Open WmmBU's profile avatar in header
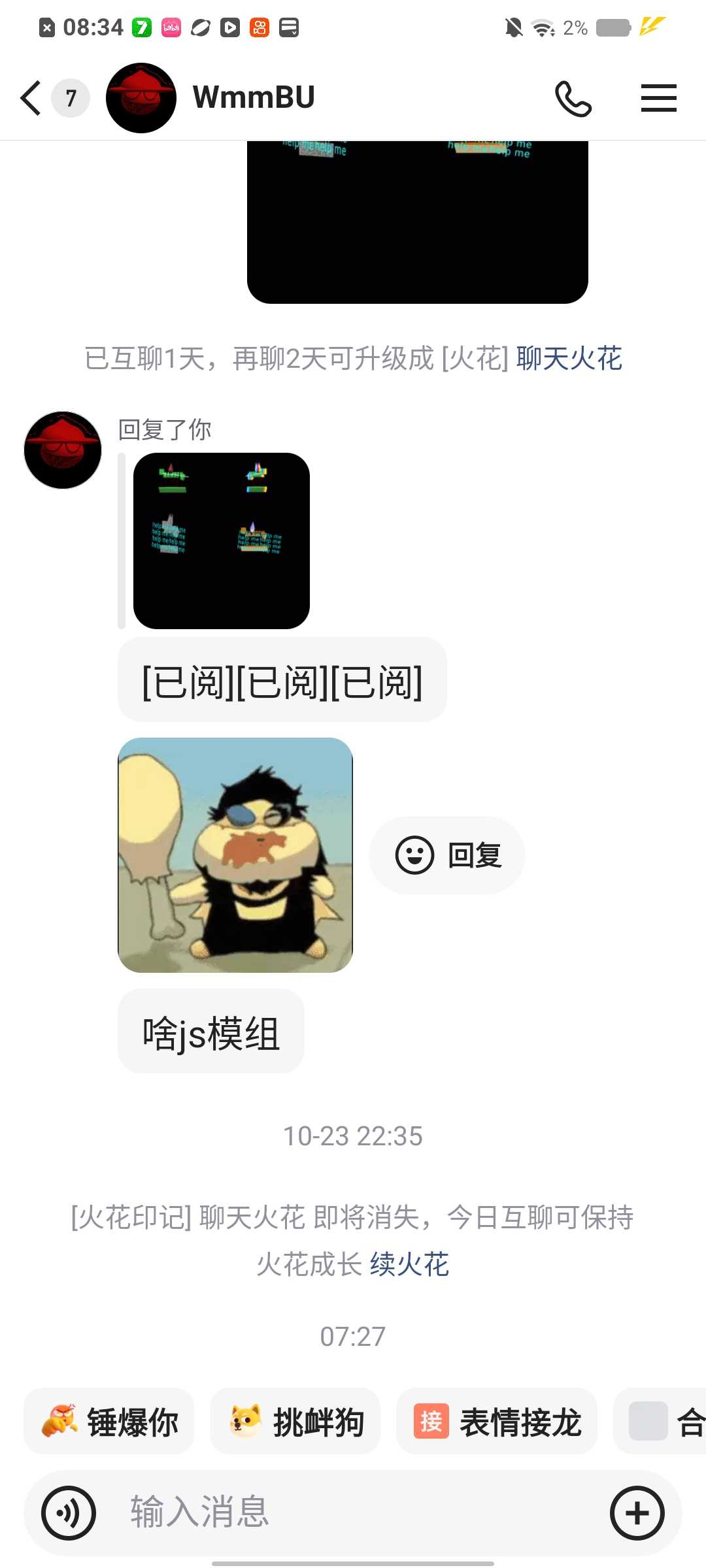This screenshot has height=1568, width=706. pyautogui.click(x=141, y=98)
